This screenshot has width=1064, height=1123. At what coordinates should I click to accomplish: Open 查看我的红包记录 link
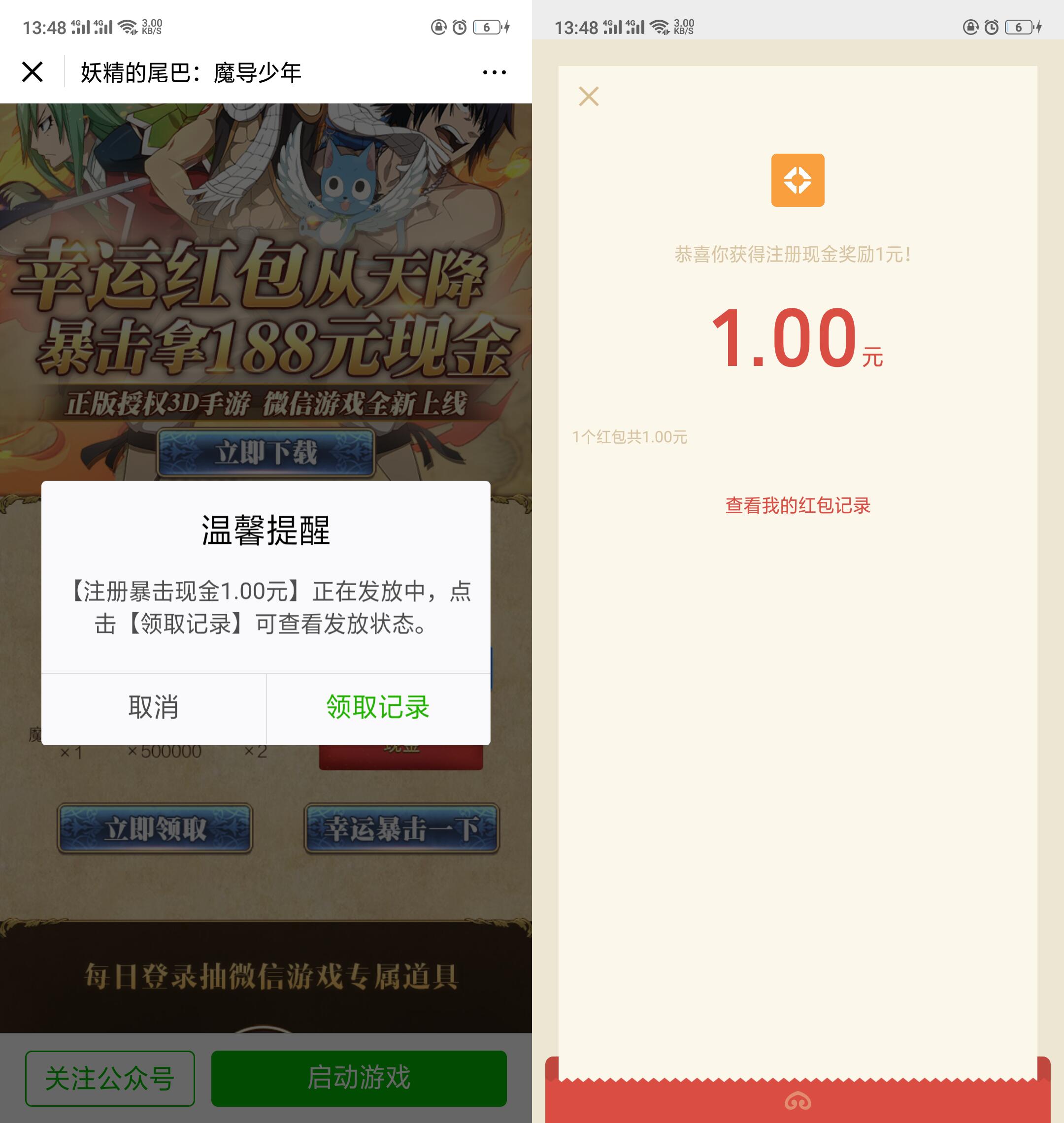(798, 505)
